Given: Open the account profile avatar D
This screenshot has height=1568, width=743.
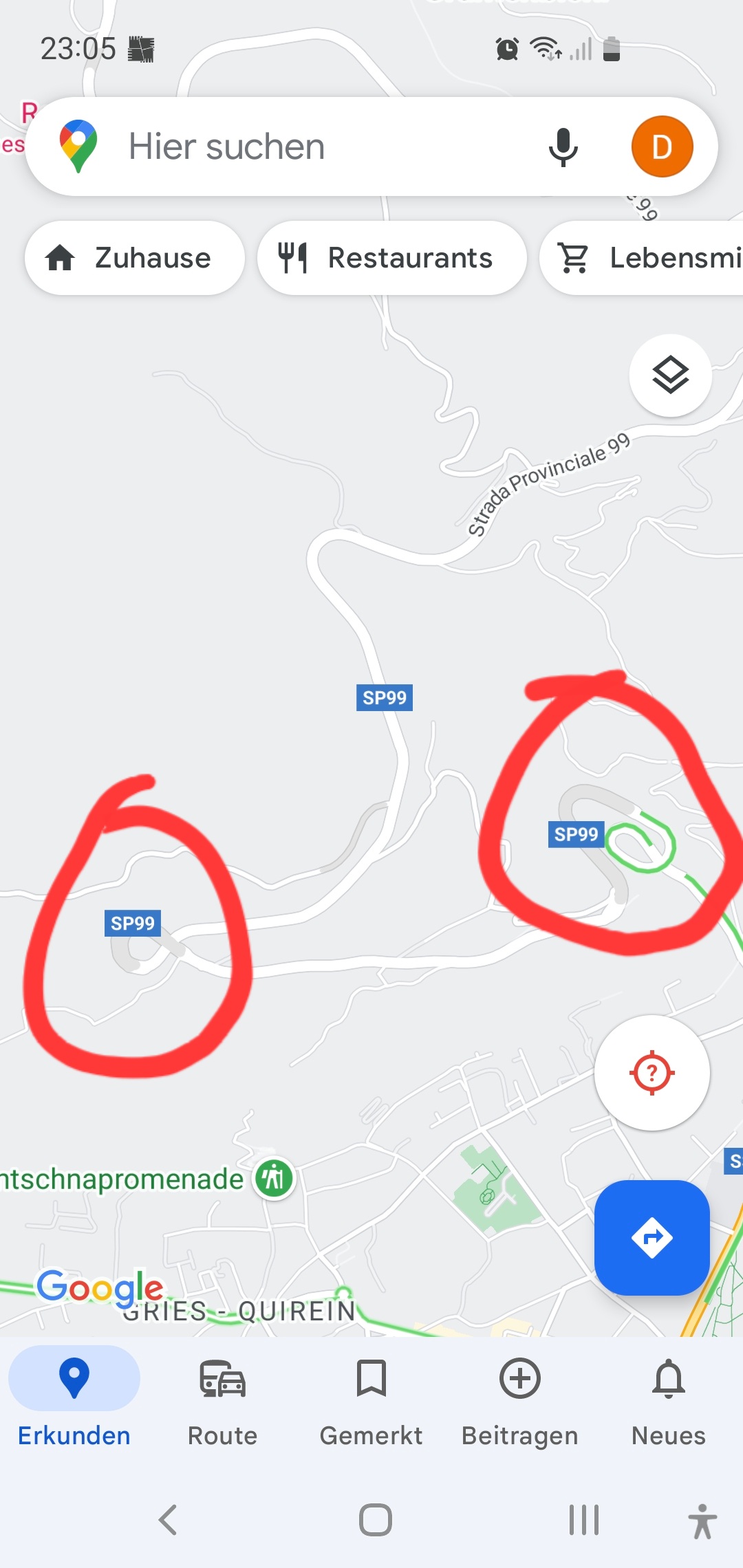Looking at the screenshot, I should pyautogui.click(x=662, y=146).
